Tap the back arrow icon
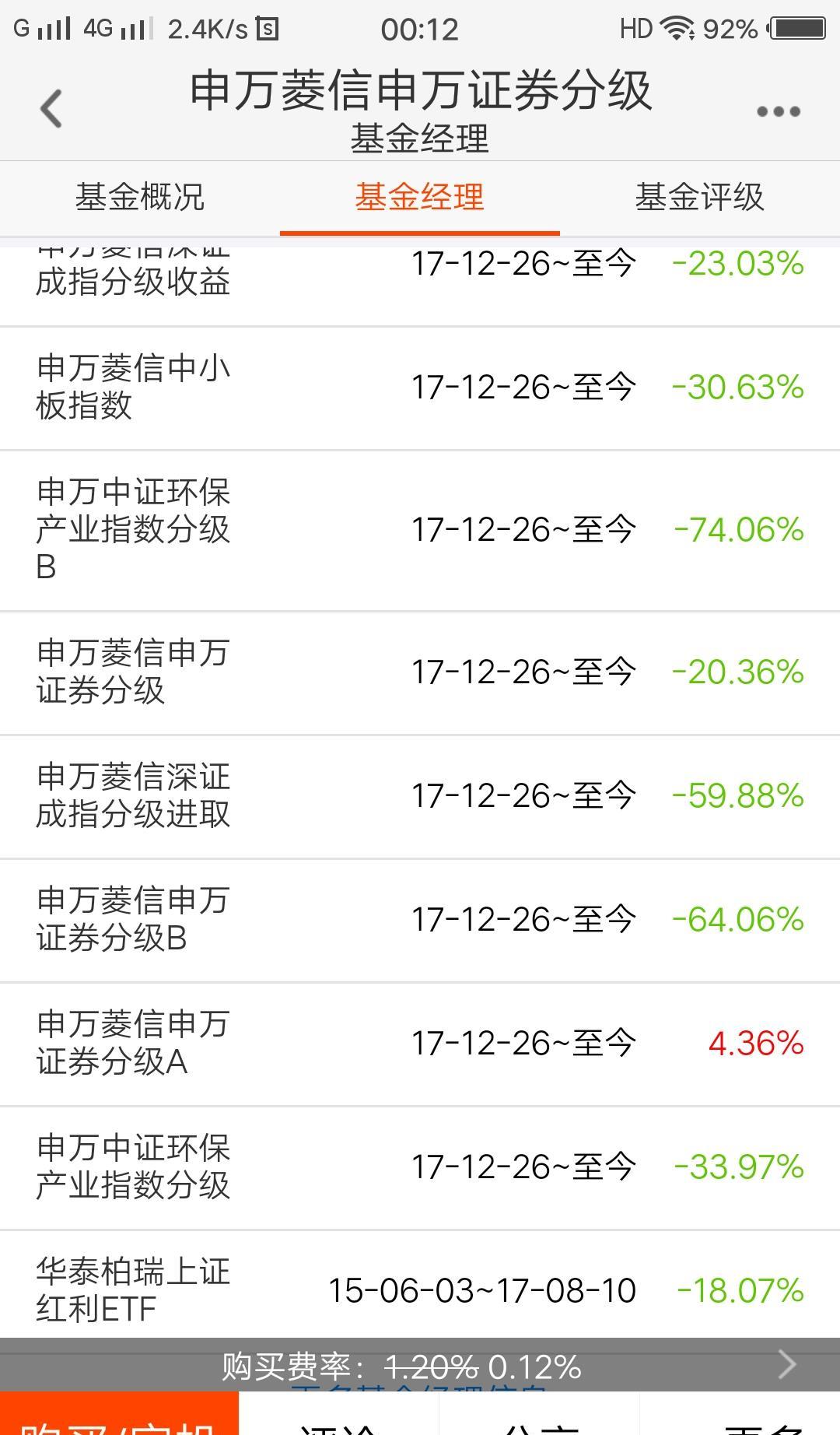 (x=51, y=109)
